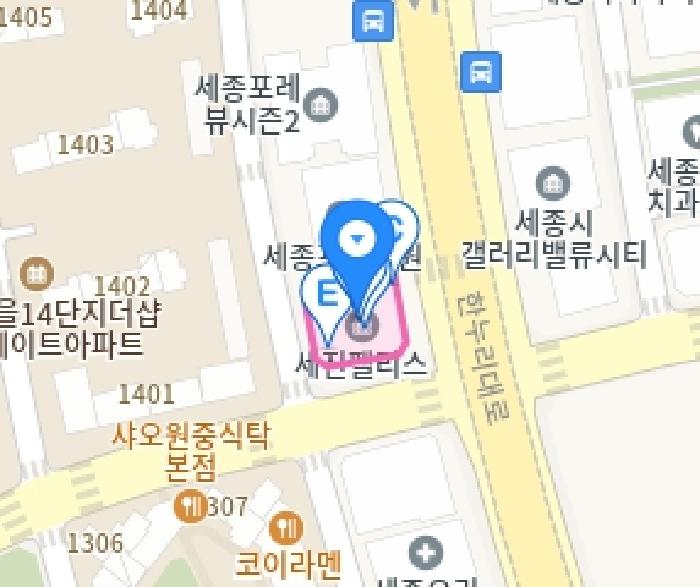This screenshot has height=587, width=700.
Task: Open the 세종포레뷰시즌2 building place icon
Action: click(322, 104)
